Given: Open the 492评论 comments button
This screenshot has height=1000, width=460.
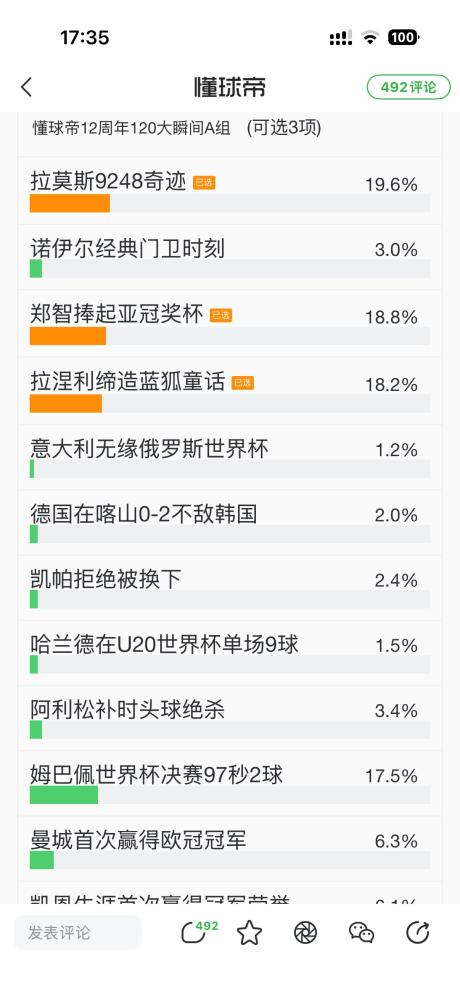Looking at the screenshot, I should [x=408, y=87].
